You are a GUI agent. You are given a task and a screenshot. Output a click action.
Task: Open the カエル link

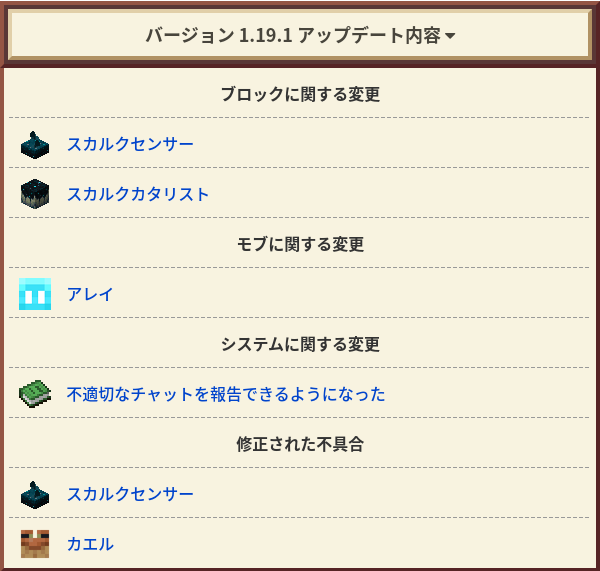pyautogui.click(x=90, y=544)
